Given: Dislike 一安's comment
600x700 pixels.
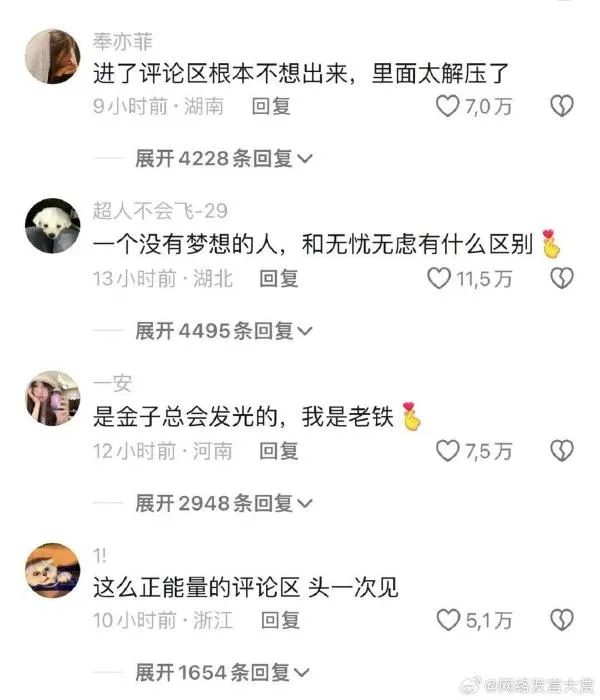Looking at the screenshot, I should coord(562,451).
